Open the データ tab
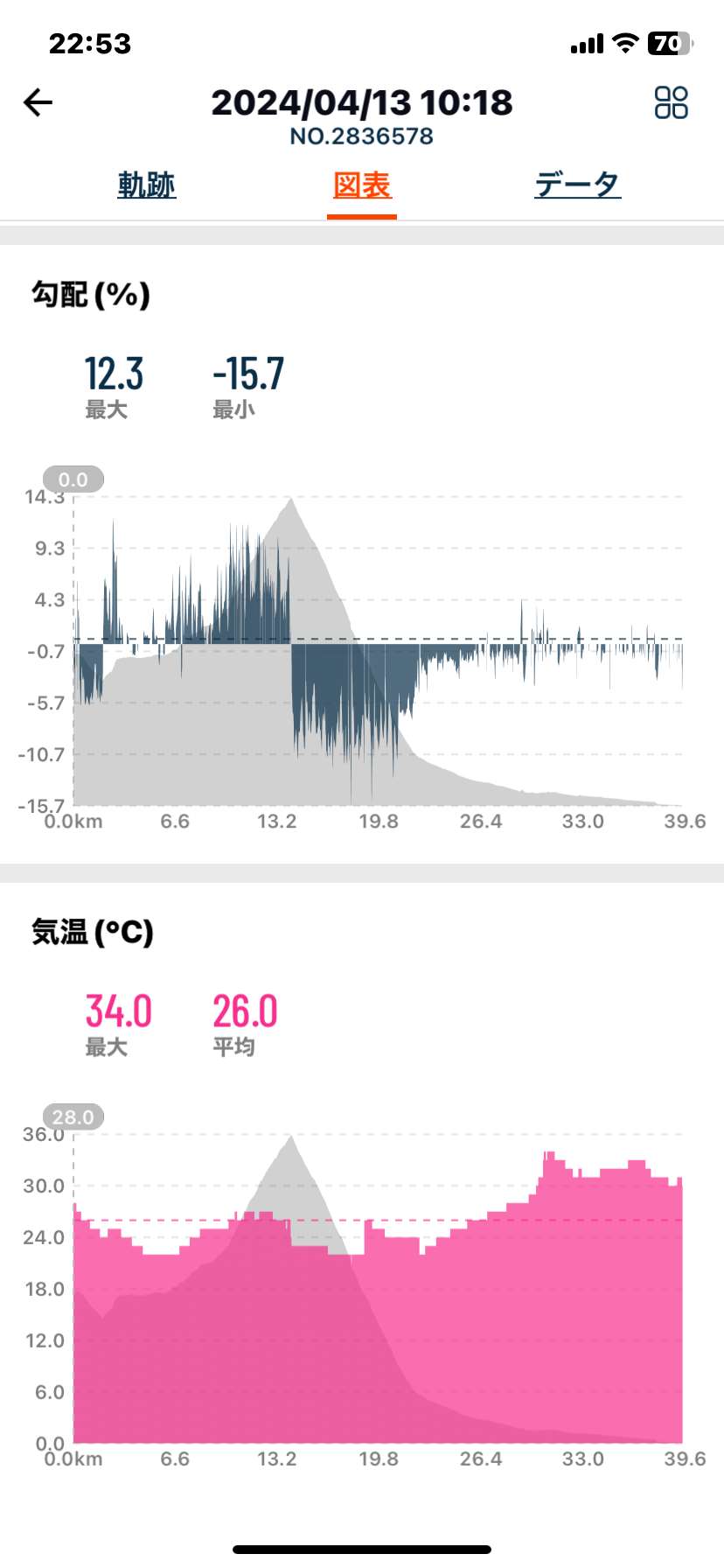Viewport: 724px width, 1568px height. click(578, 185)
